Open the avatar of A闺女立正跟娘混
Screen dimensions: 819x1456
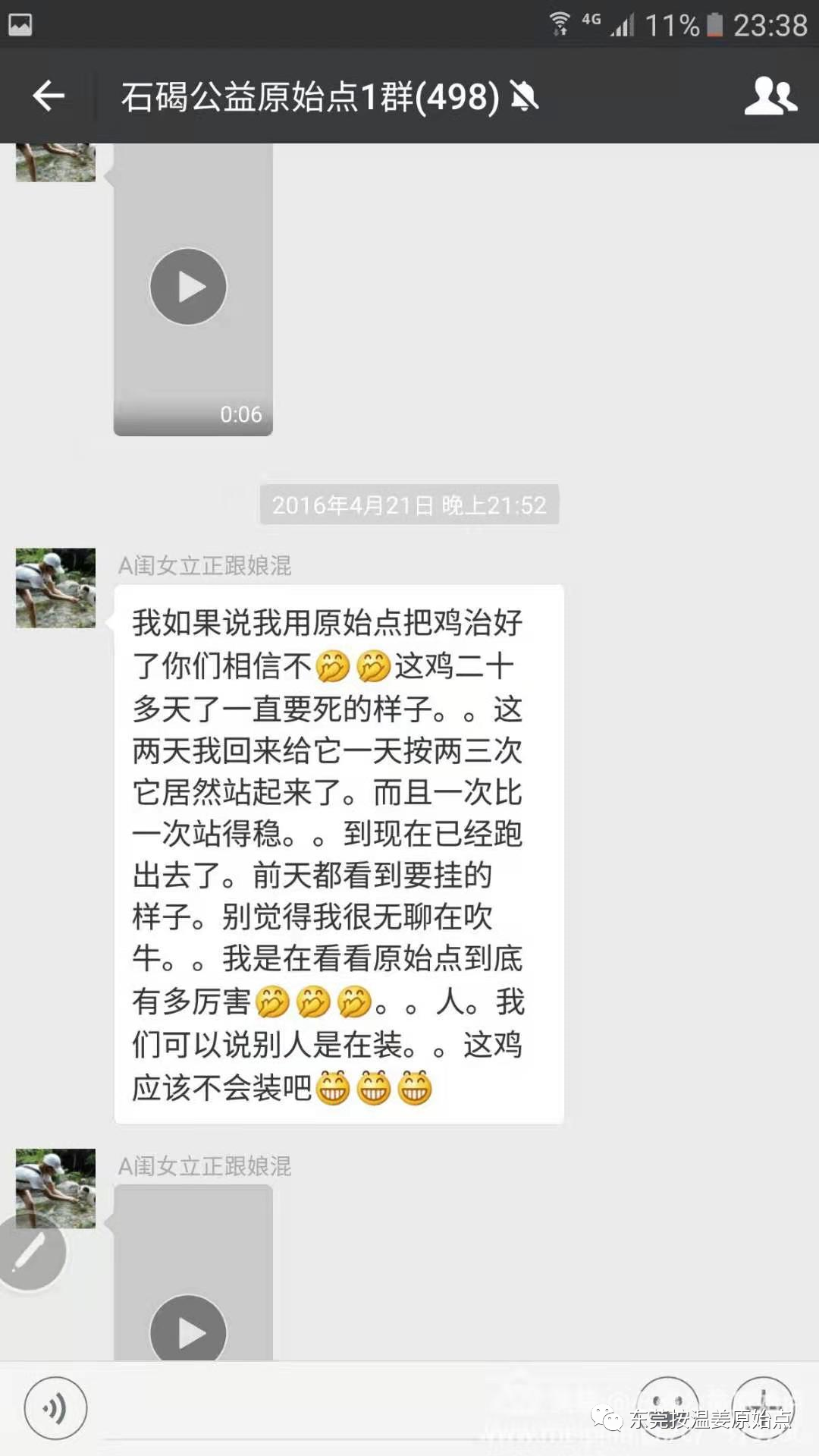(x=54, y=588)
